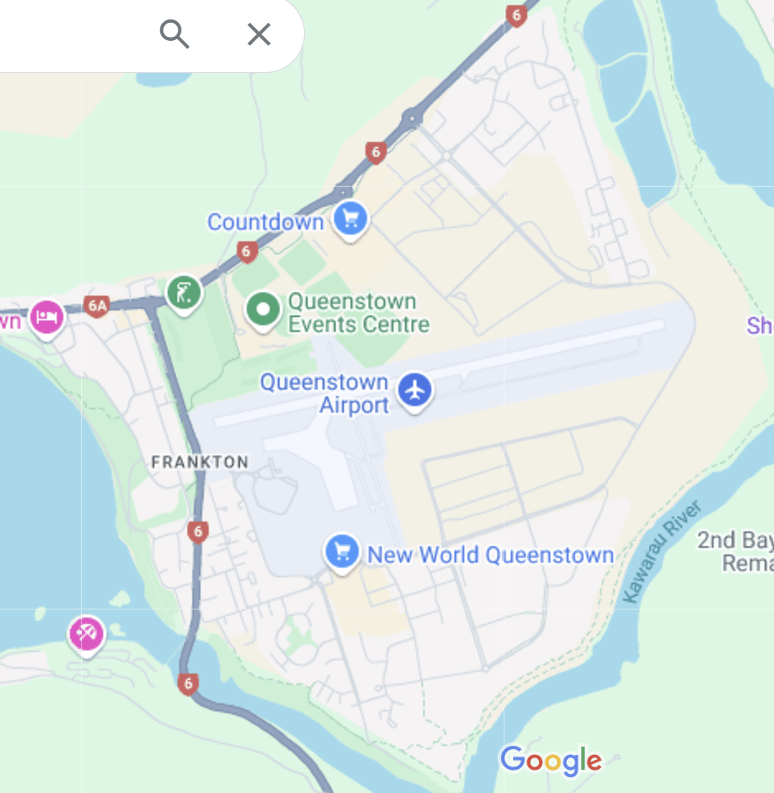The height and width of the screenshot is (793, 774).
Task: Open the search text field
Action: [x=70, y=34]
